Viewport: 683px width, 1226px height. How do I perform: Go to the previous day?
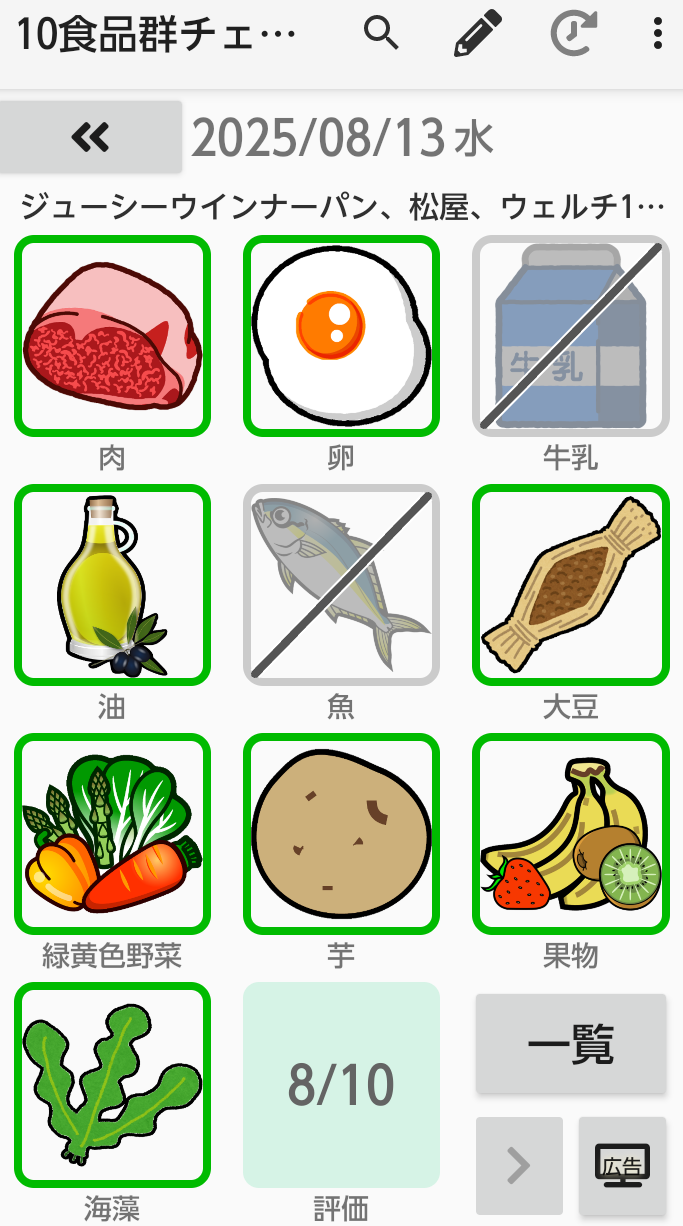(91, 137)
